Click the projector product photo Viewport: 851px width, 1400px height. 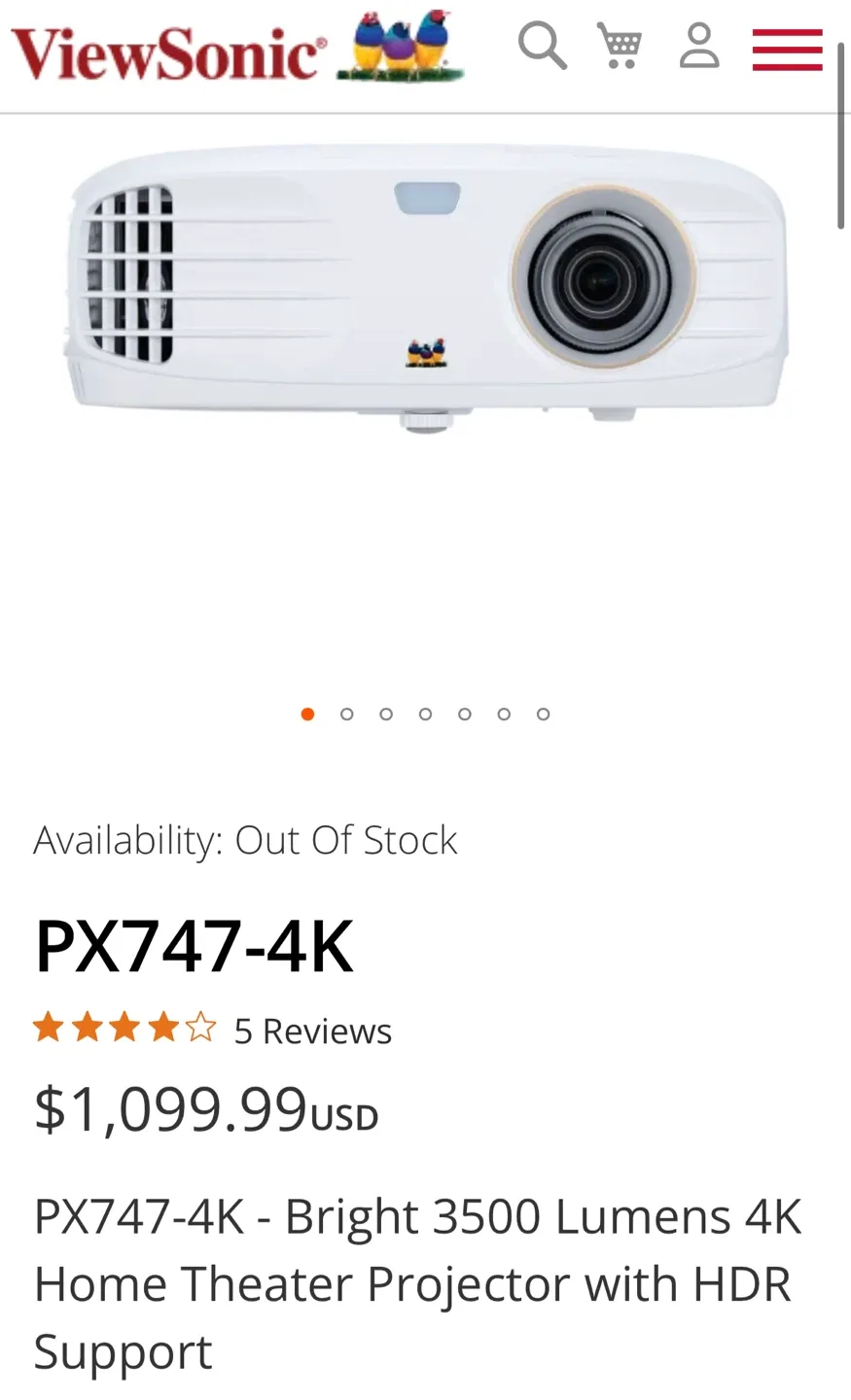tap(425, 292)
